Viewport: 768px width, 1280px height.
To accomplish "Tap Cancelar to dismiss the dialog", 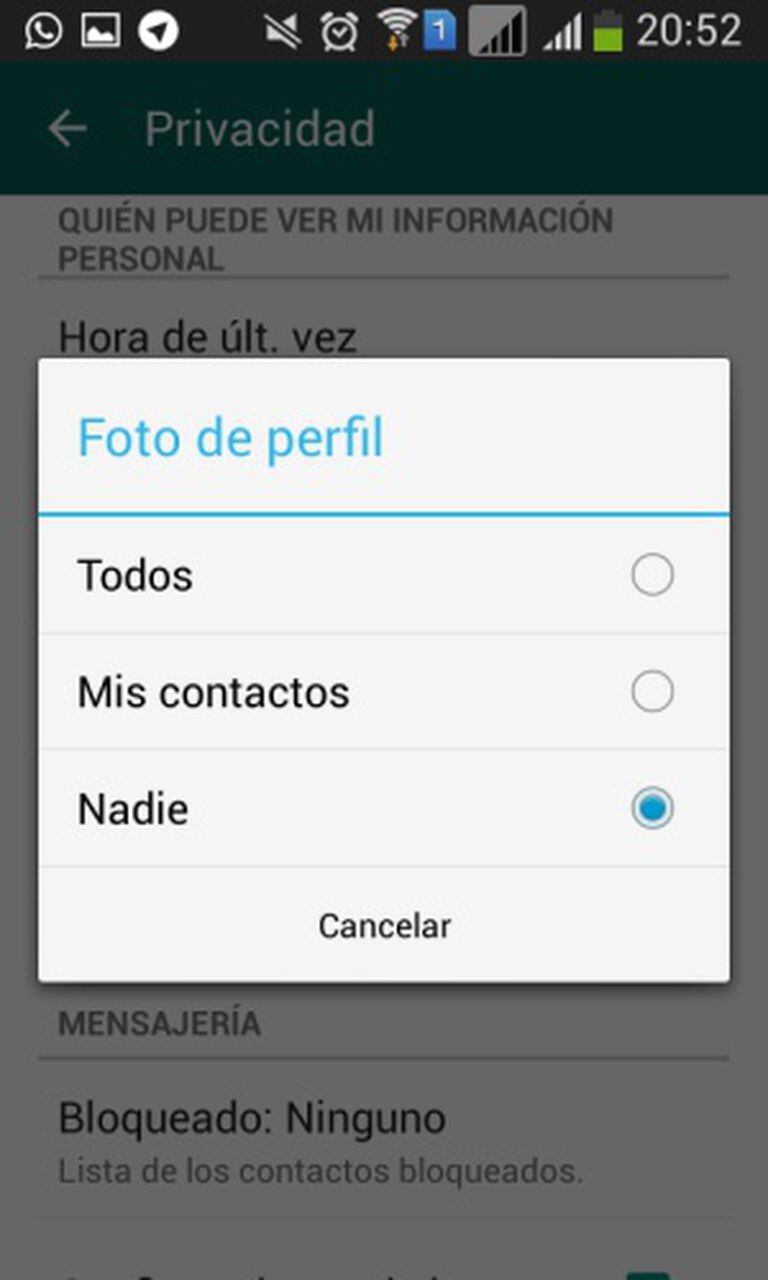I will click(384, 925).
